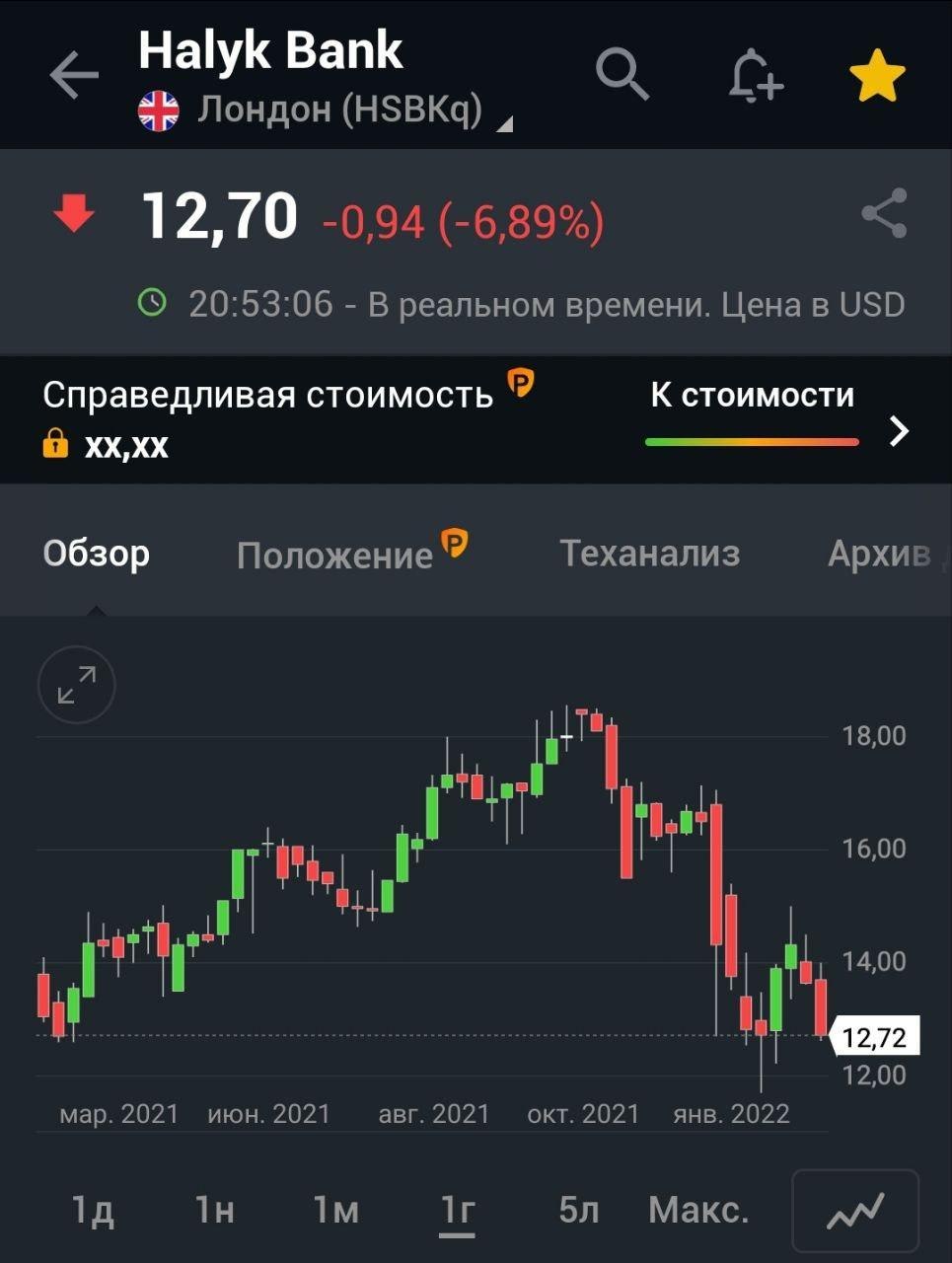Screen dimensions: 952x1263
Task: Open the Справедливая стоимость fair value details
Action: click(474, 420)
